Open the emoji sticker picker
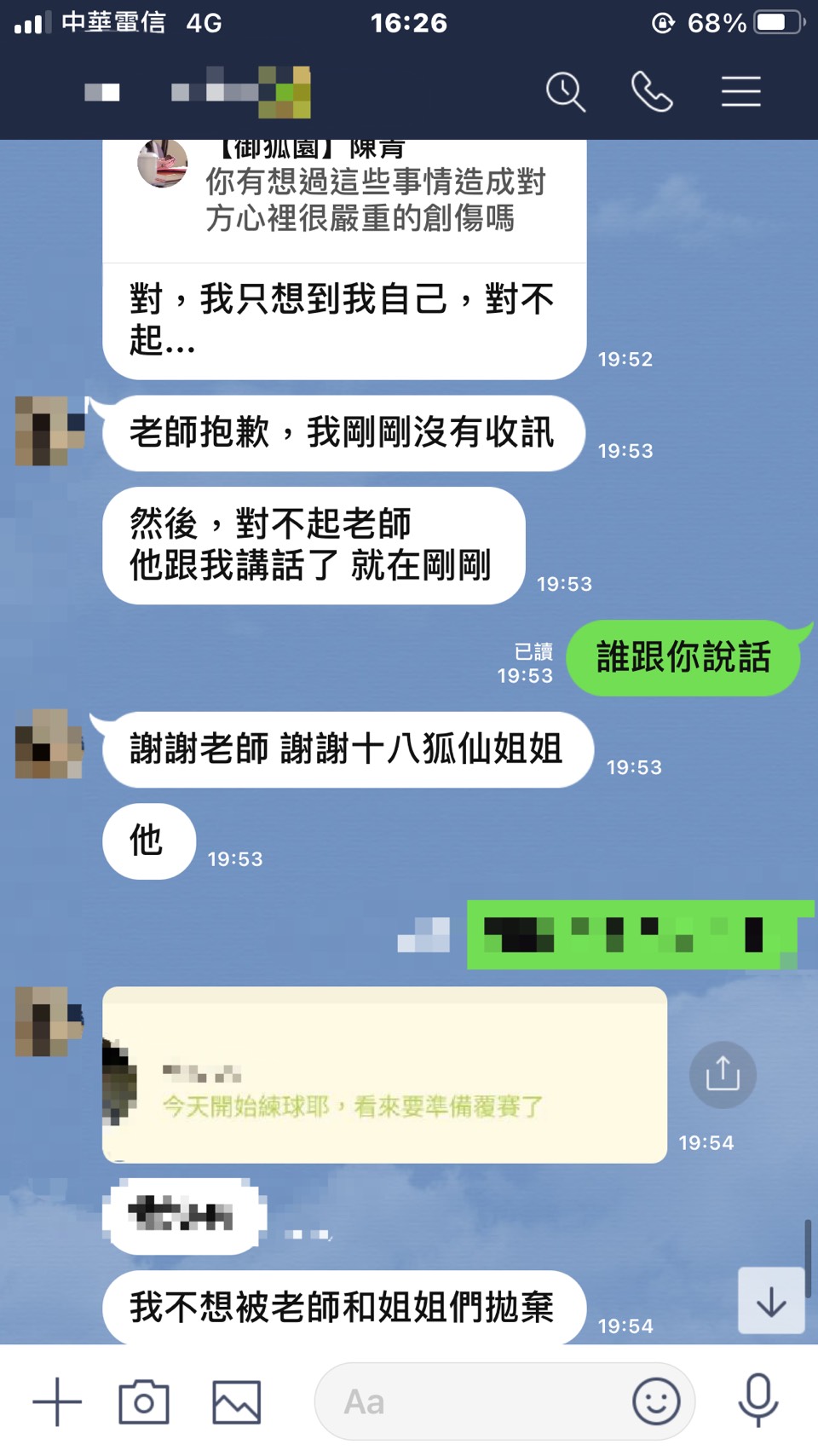The image size is (818, 1456). click(656, 1401)
